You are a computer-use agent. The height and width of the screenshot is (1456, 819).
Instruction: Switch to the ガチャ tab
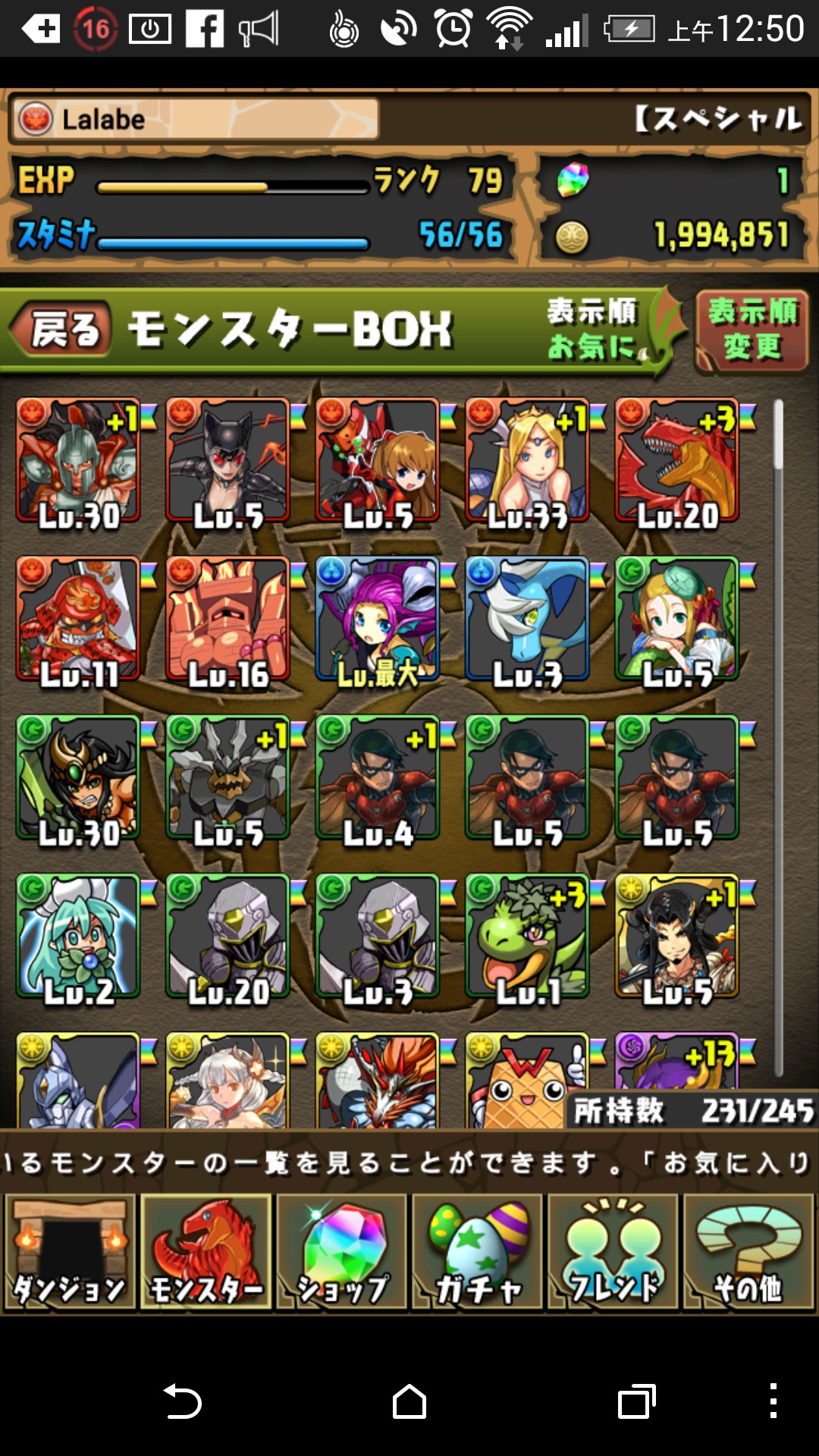(478, 1252)
